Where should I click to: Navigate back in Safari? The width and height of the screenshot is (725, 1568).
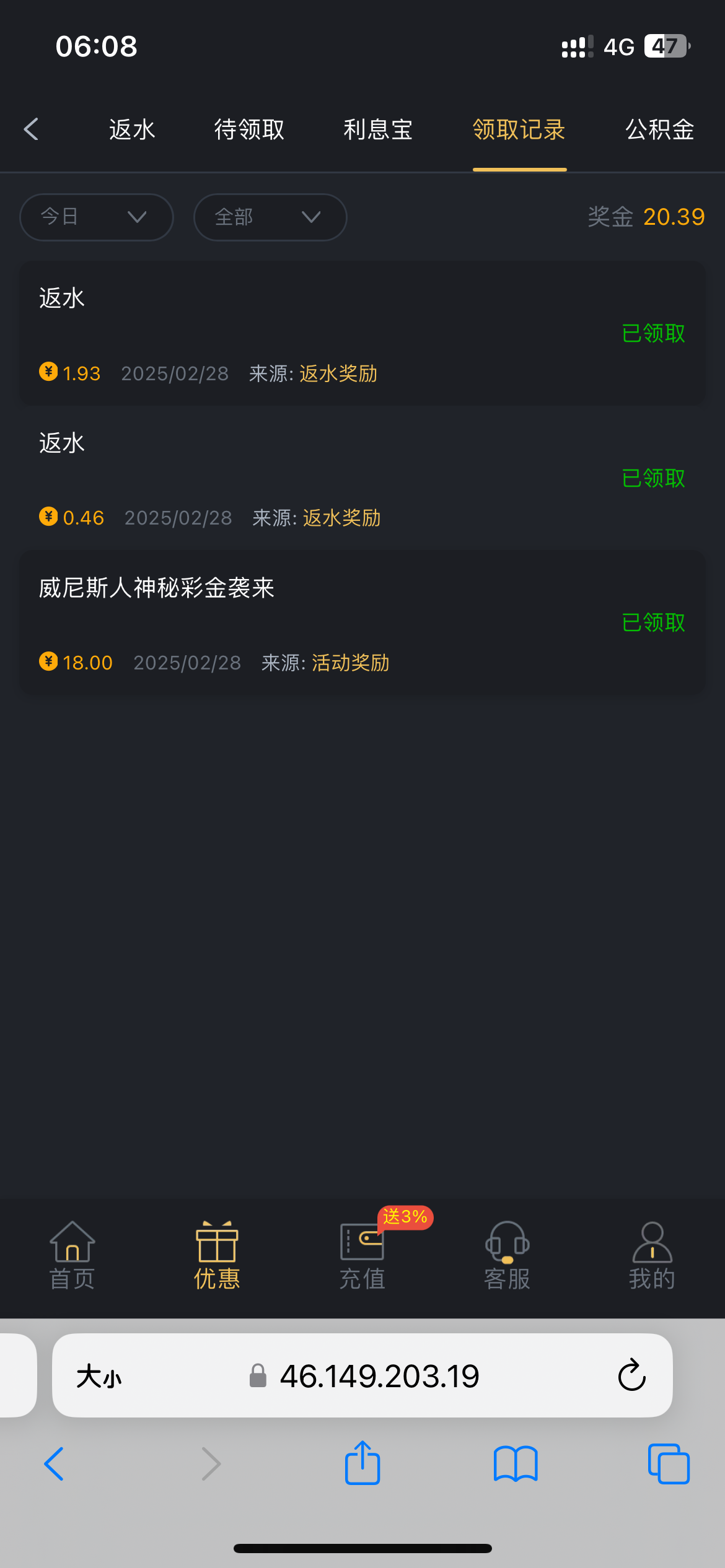tap(54, 1464)
